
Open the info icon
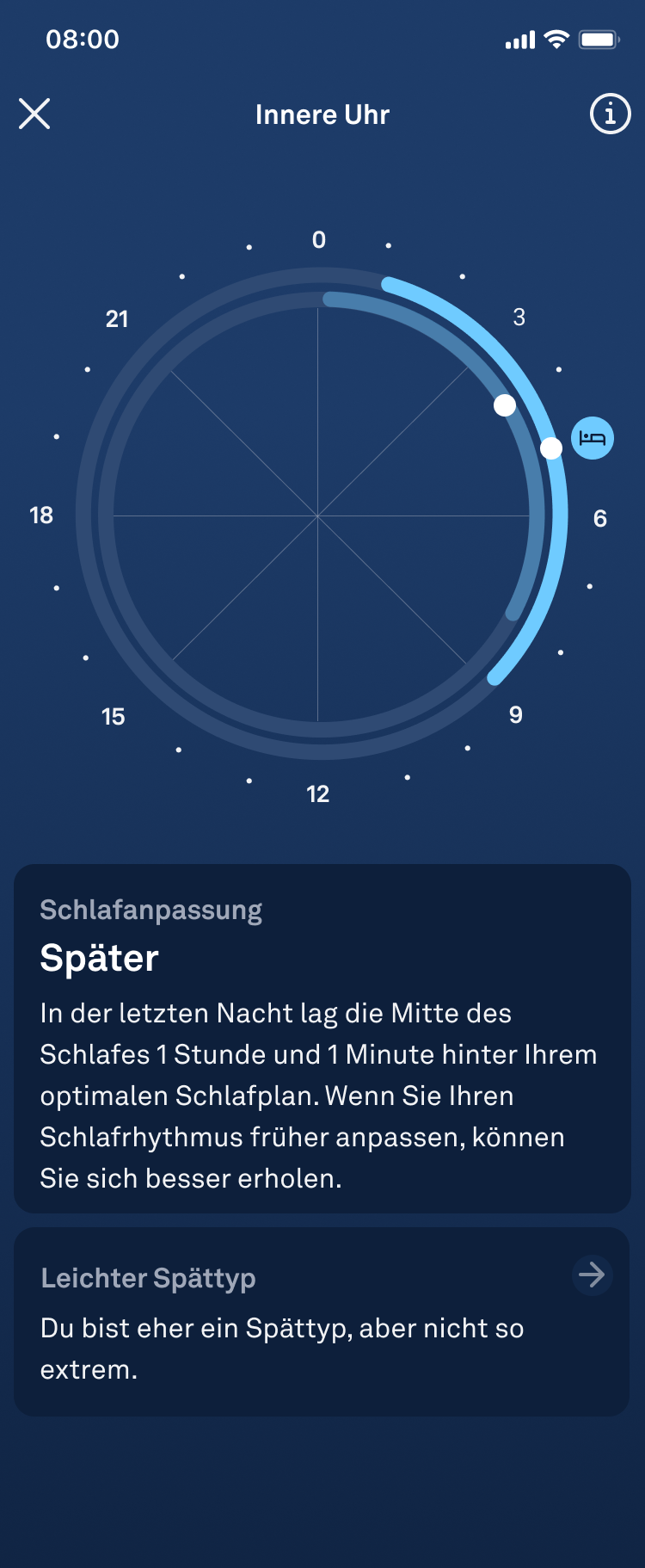[610, 114]
